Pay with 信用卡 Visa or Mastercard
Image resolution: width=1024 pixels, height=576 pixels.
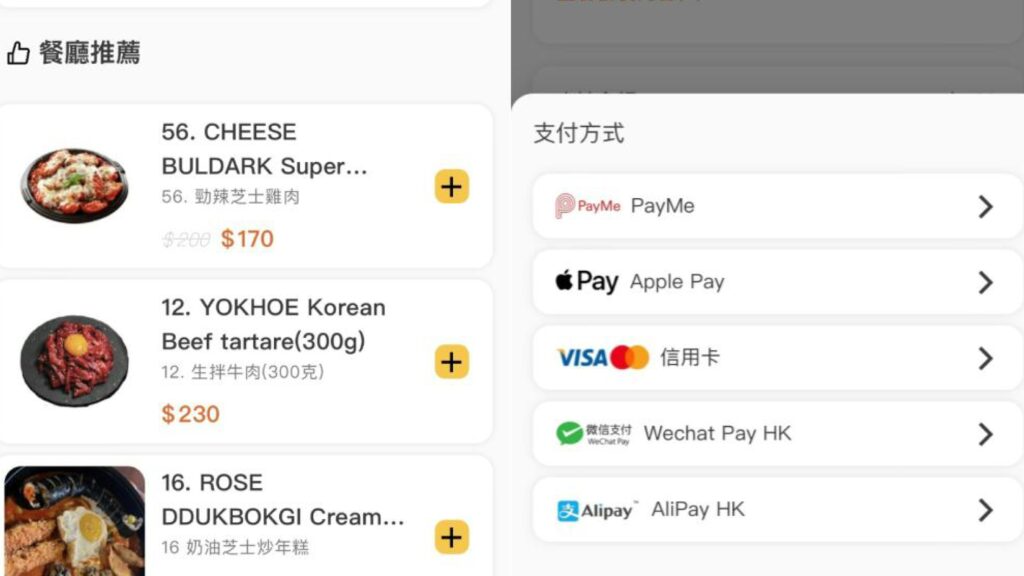pyautogui.click(x=772, y=358)
